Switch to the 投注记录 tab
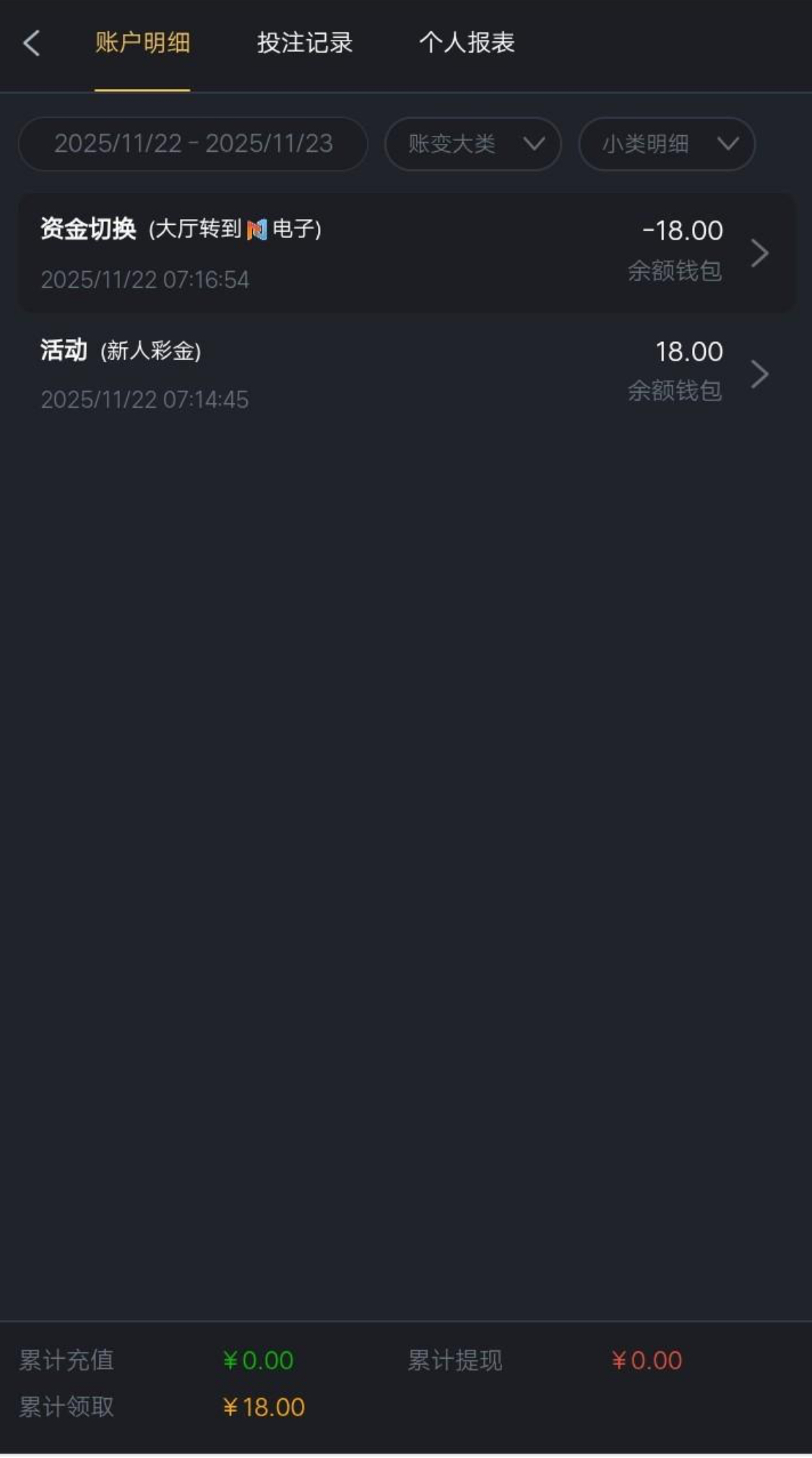Image resolution: width=812 pixels, height=1458 pixels. pos(304,43)
